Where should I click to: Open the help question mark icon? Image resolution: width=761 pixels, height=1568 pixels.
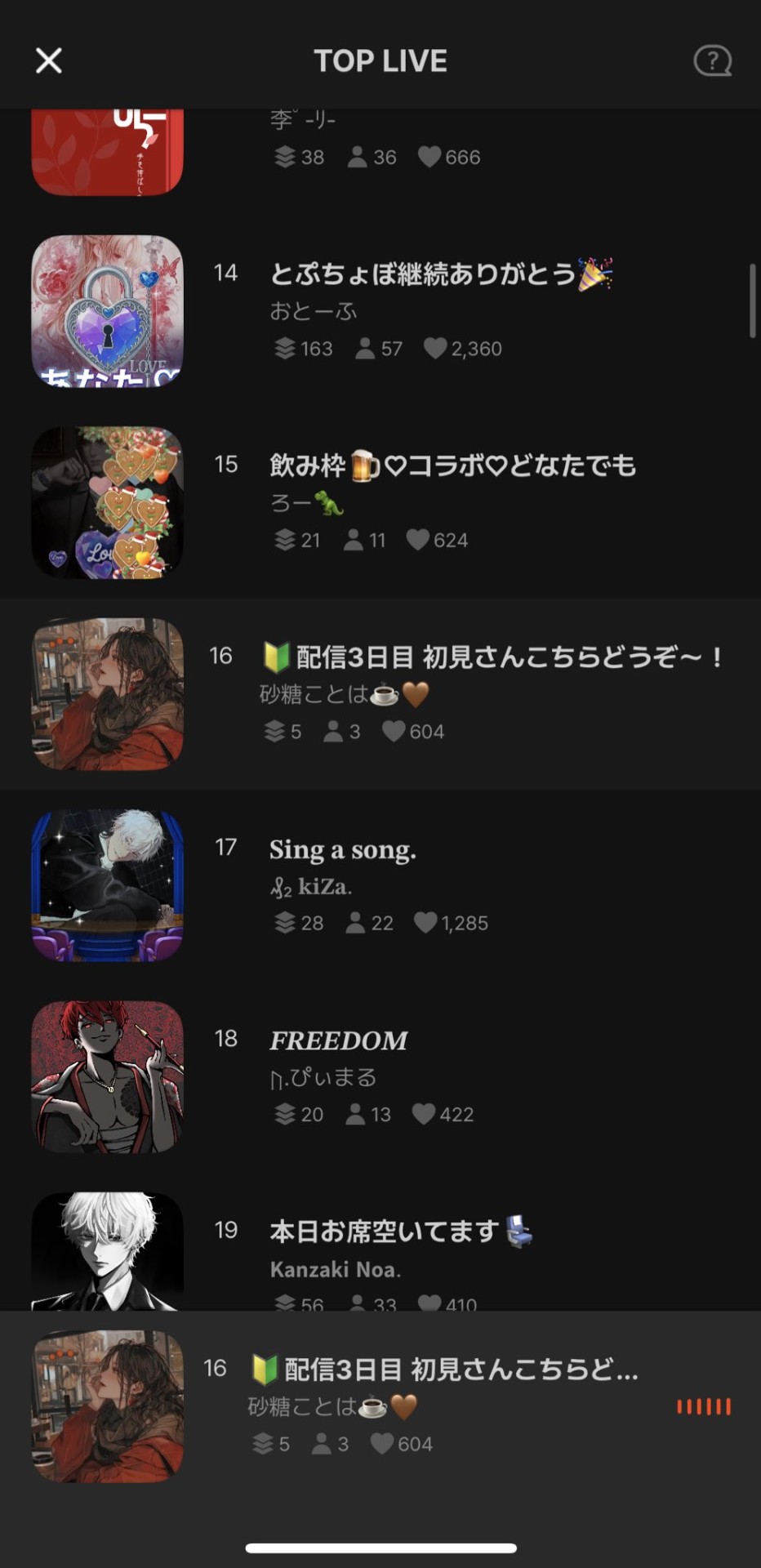[x=711, y=60]
